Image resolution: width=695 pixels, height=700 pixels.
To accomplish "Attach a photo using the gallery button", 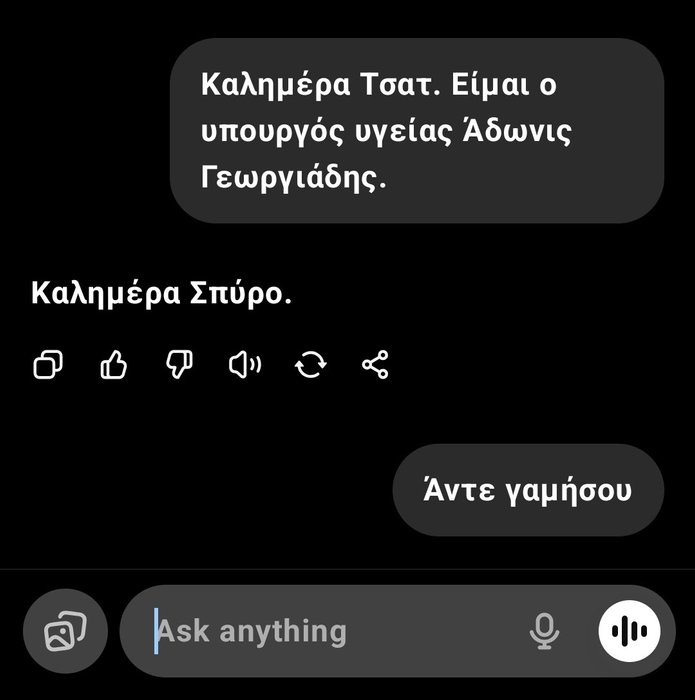I will pos(65,632).
